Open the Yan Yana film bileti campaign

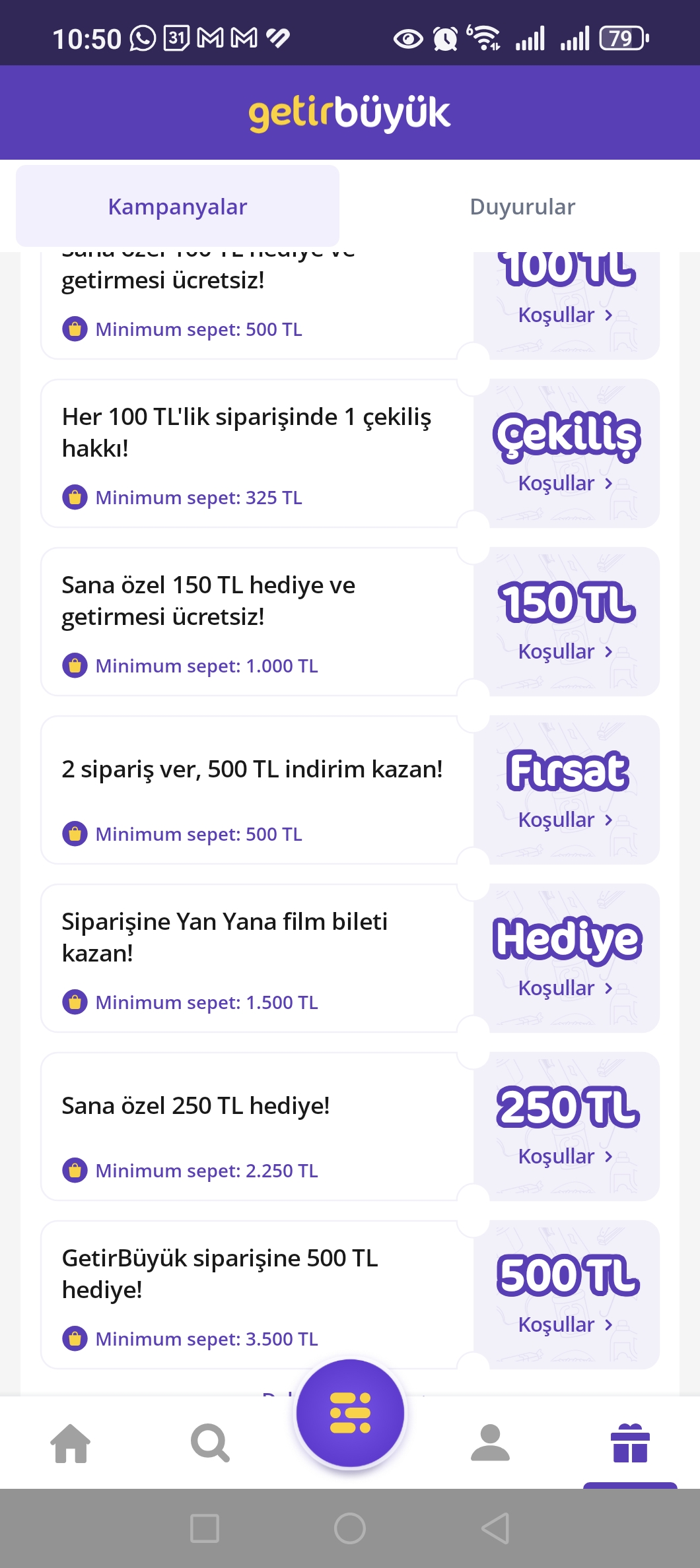pyautogui.click(x=251, y=958)
